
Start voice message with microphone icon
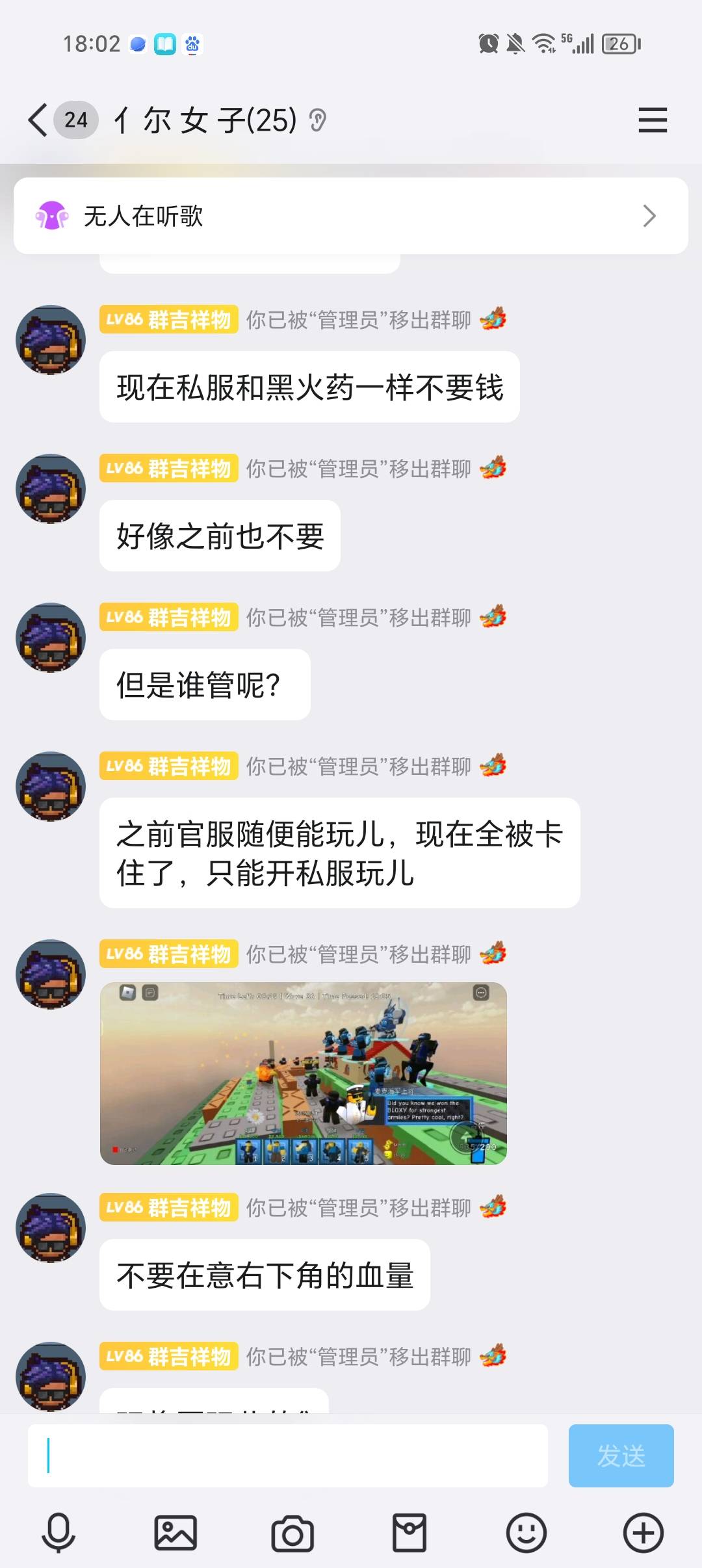click(58, 1533)
